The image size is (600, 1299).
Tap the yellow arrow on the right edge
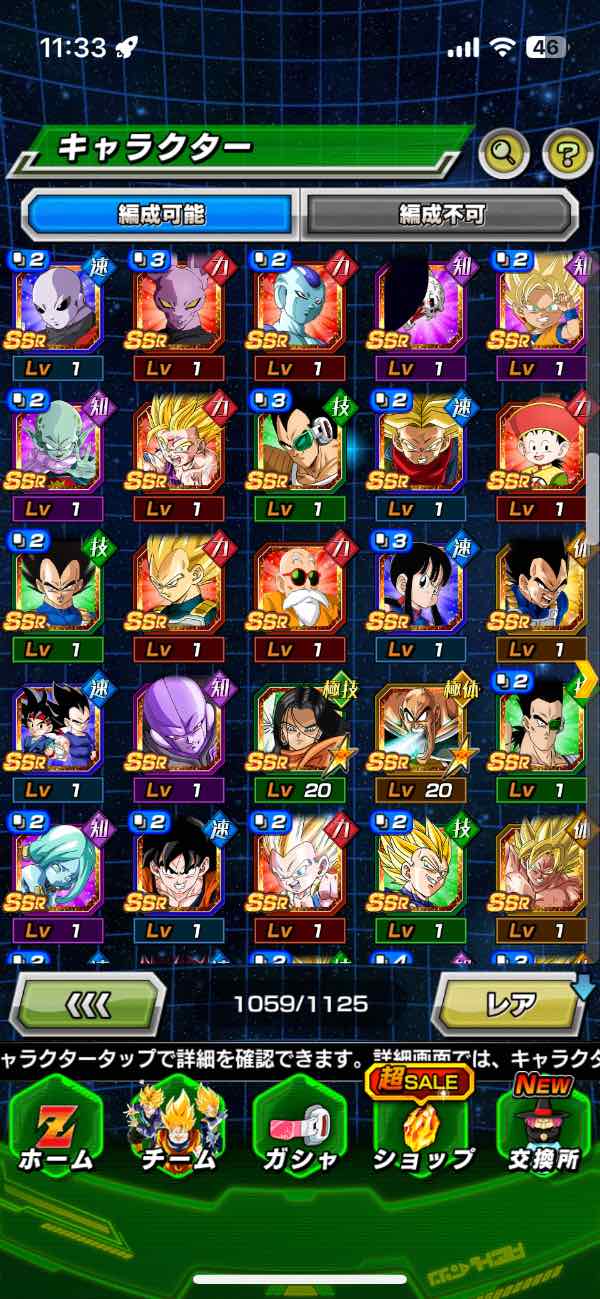click(x=586, y=680)
